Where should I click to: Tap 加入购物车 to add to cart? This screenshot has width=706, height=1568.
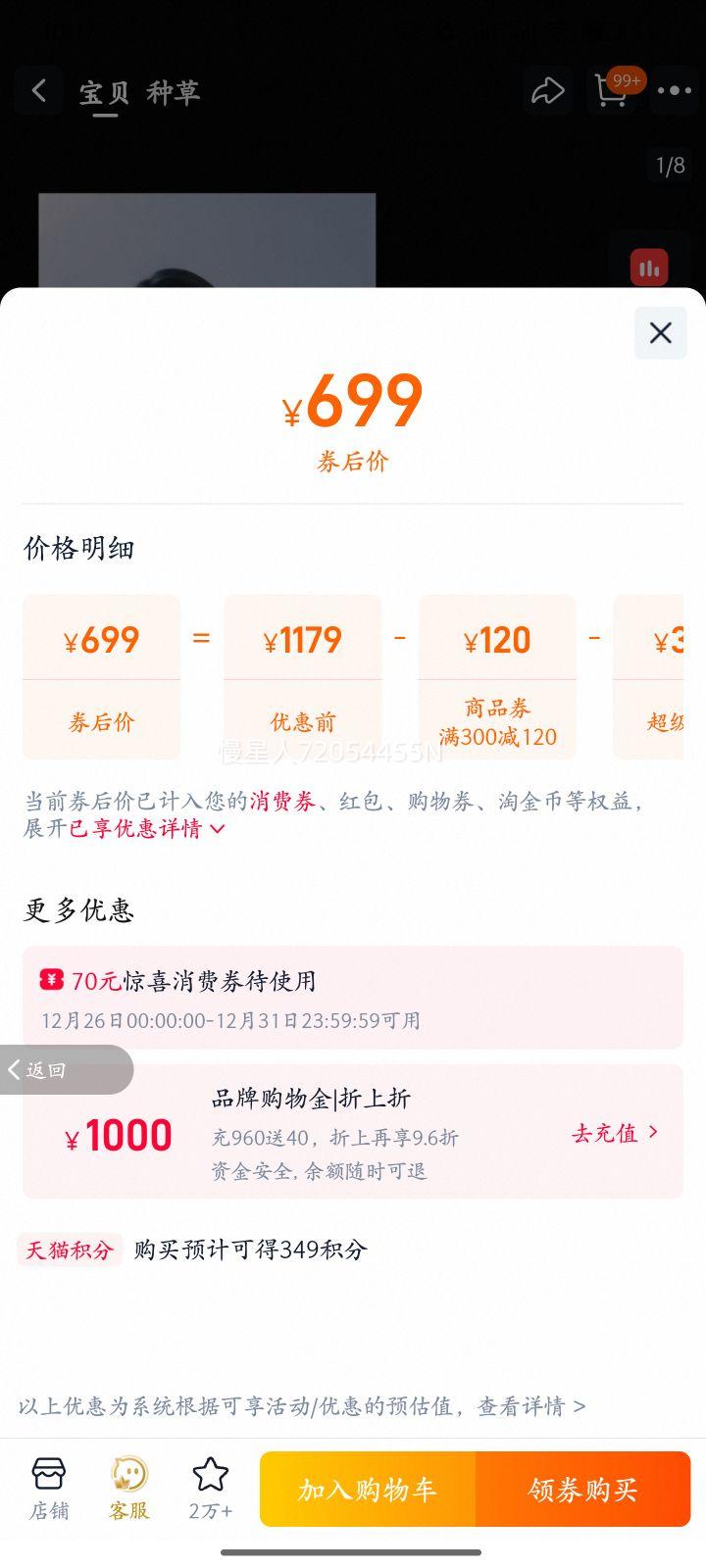[367, 1489]
